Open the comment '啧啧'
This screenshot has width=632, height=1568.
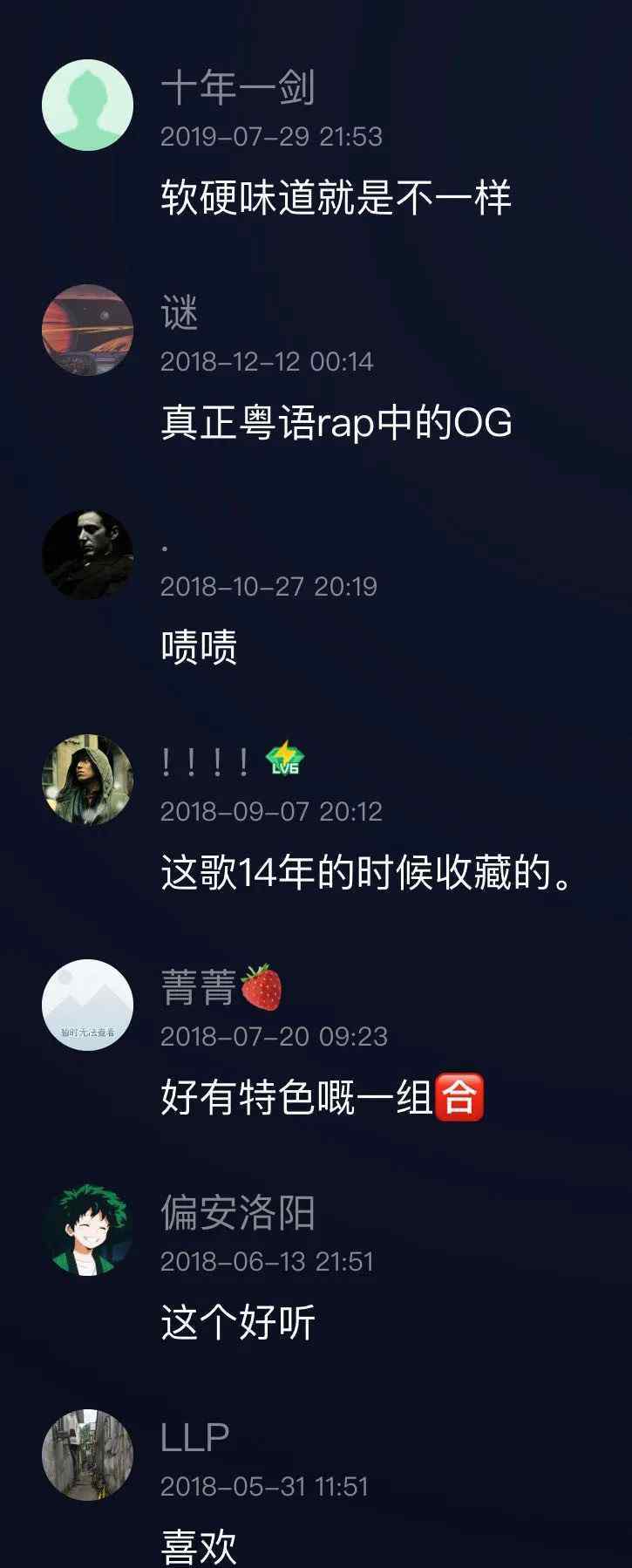tap(199, 648)
